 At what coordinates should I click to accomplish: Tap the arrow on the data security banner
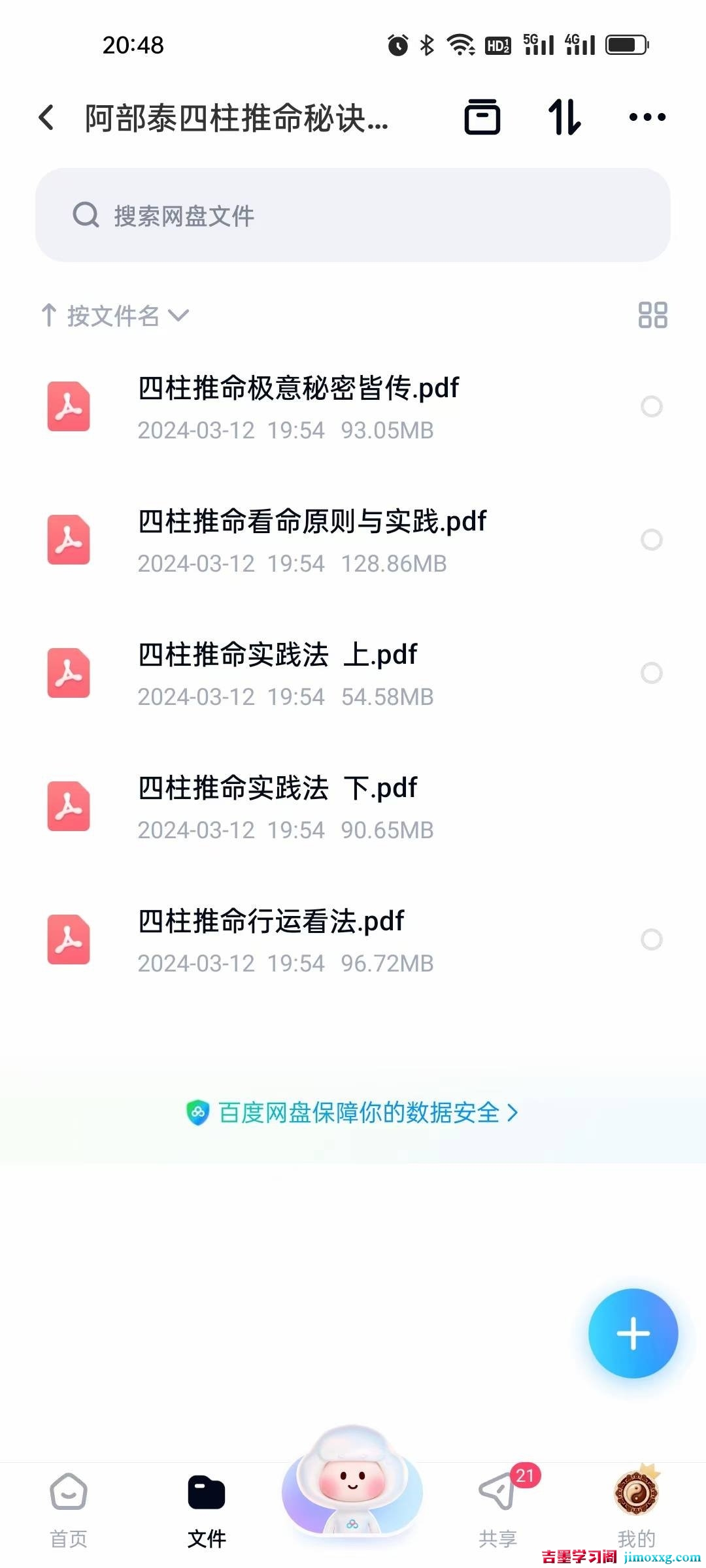[x=515, y=1113]
